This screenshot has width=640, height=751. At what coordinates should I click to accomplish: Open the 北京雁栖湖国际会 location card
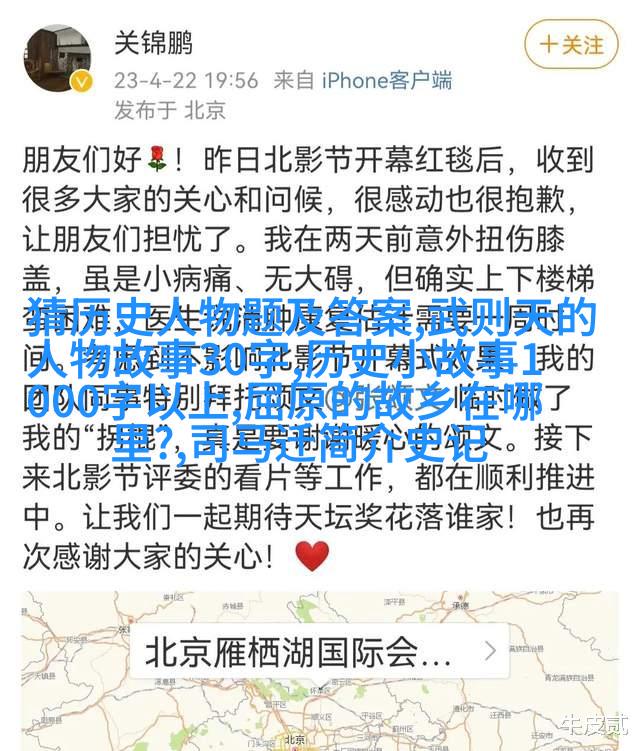[x=318, y=652]
